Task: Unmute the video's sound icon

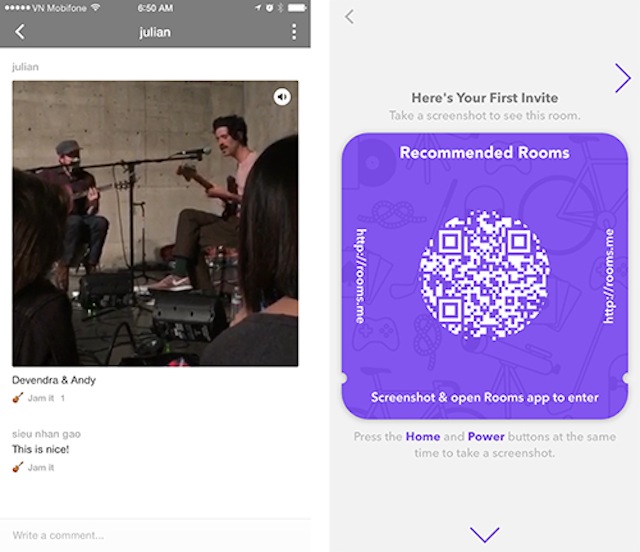Action: click(x=282, y=97)
